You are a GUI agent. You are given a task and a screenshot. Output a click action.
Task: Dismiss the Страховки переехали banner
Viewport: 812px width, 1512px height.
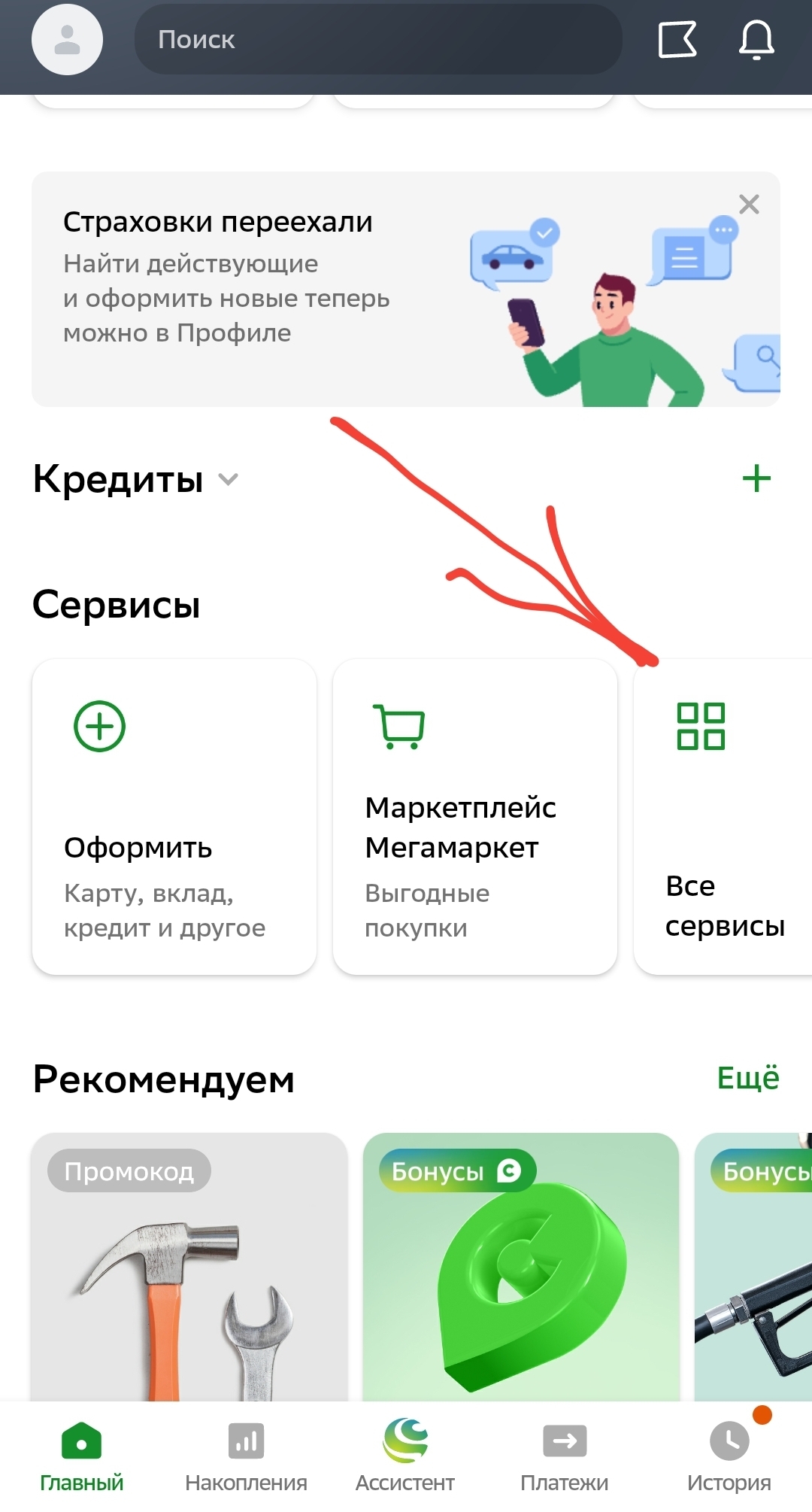click(749, 205)
